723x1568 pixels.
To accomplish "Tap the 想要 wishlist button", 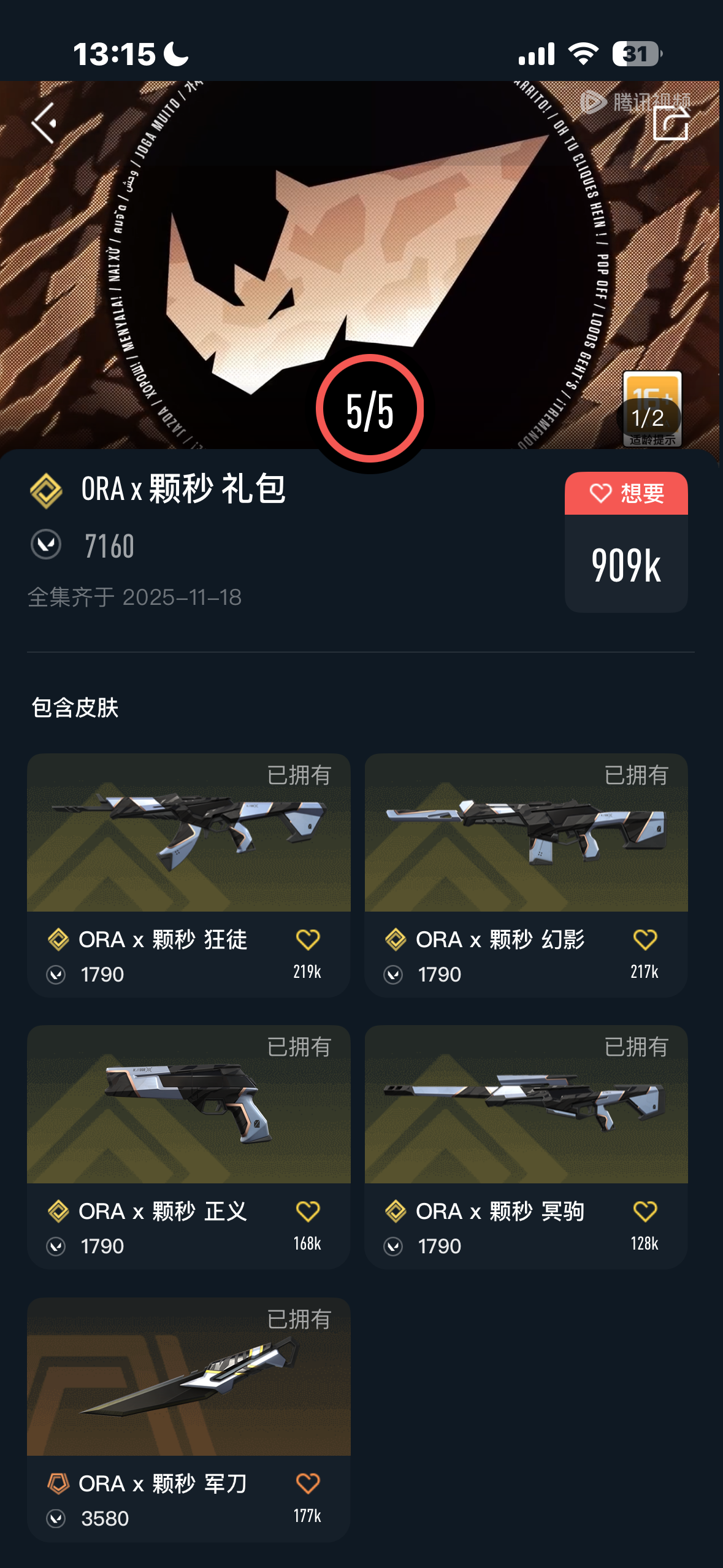I will pos(626,493).
